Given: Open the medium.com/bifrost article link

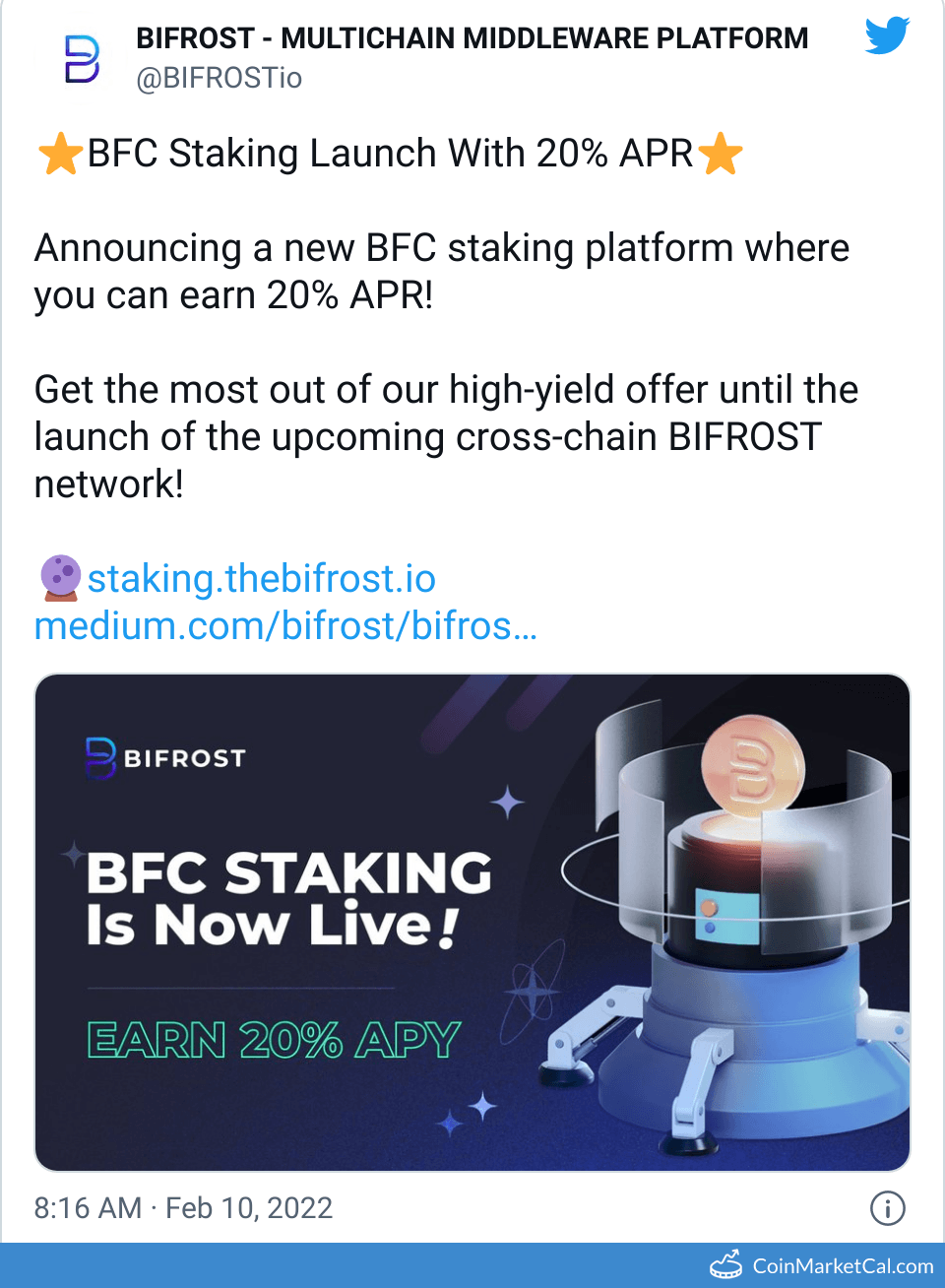Looking at the screenshot, I should [x=285, y=626].
